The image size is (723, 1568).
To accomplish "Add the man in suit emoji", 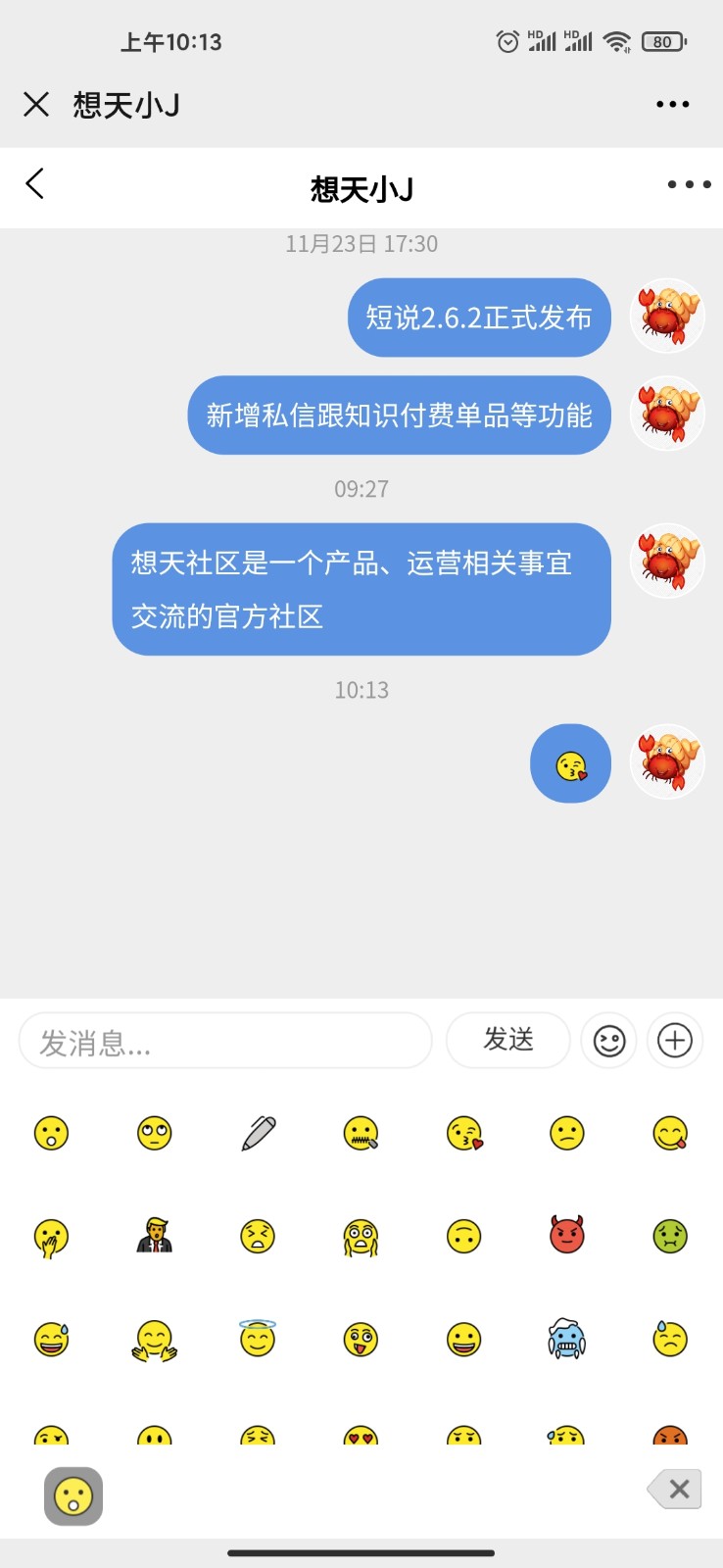I will (x=155, y=1236).
